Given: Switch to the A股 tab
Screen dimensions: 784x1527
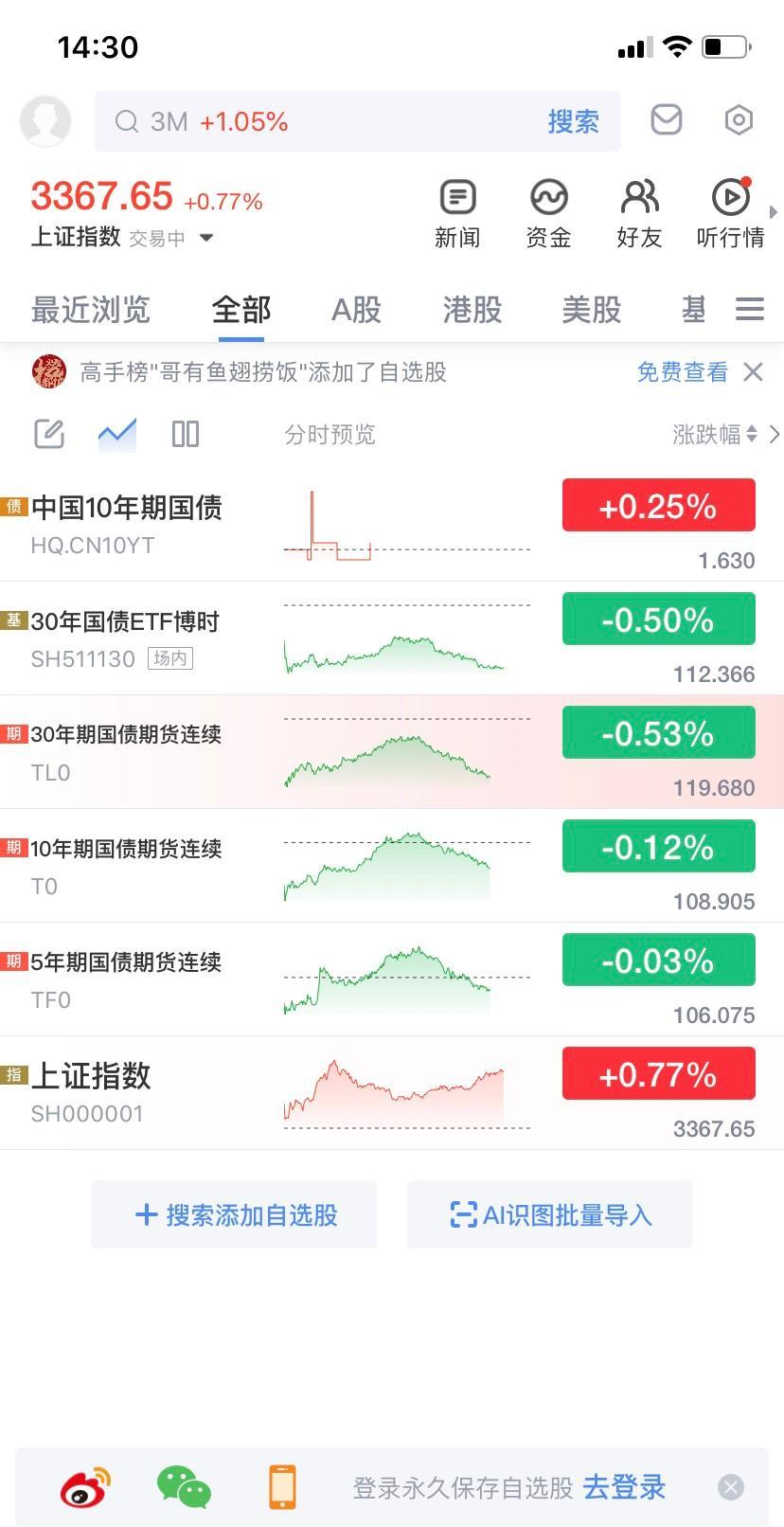Looking at the screenshot, I should pos(356,310).
